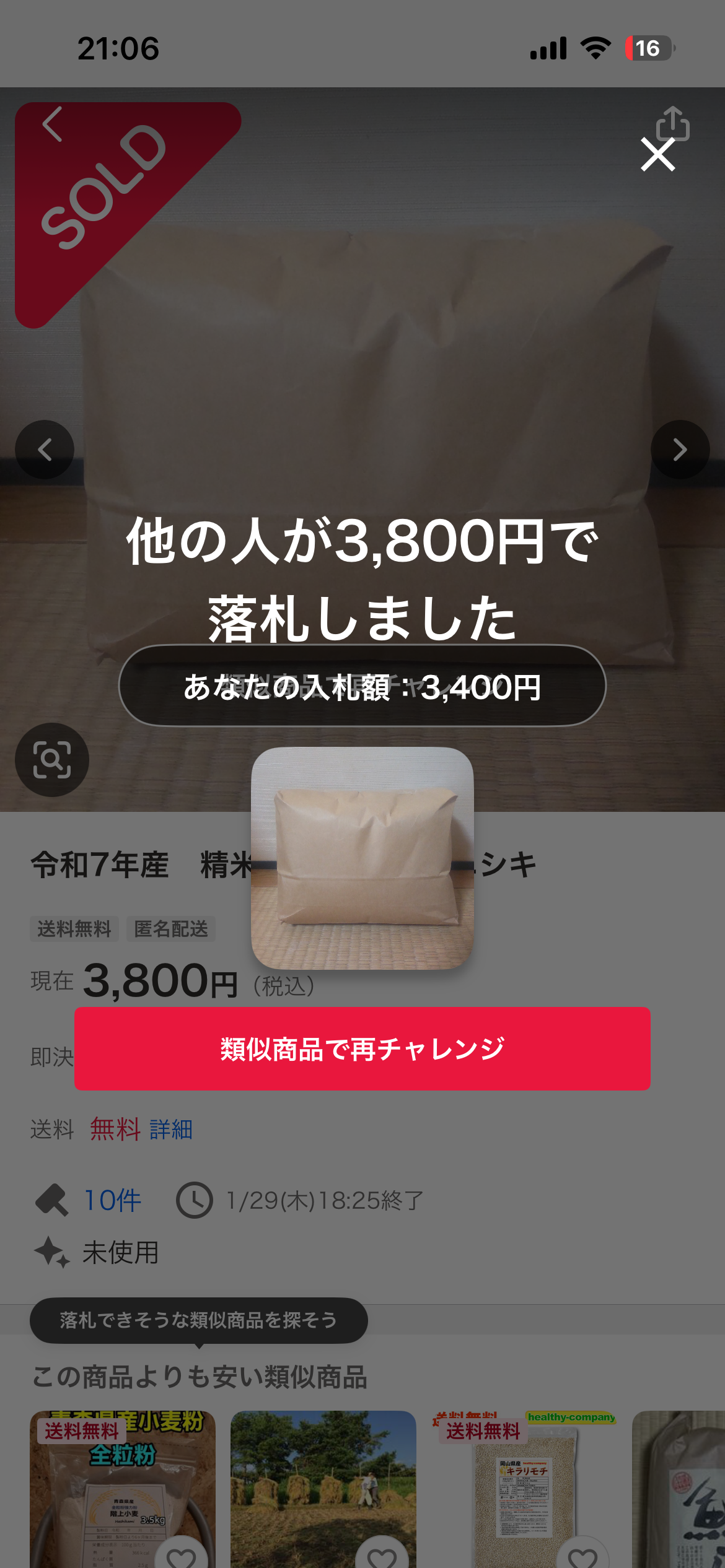Tap the 落札できそうな類似商品を探そう tooltip
The image size is (725, 1568).
[198, 1320]
